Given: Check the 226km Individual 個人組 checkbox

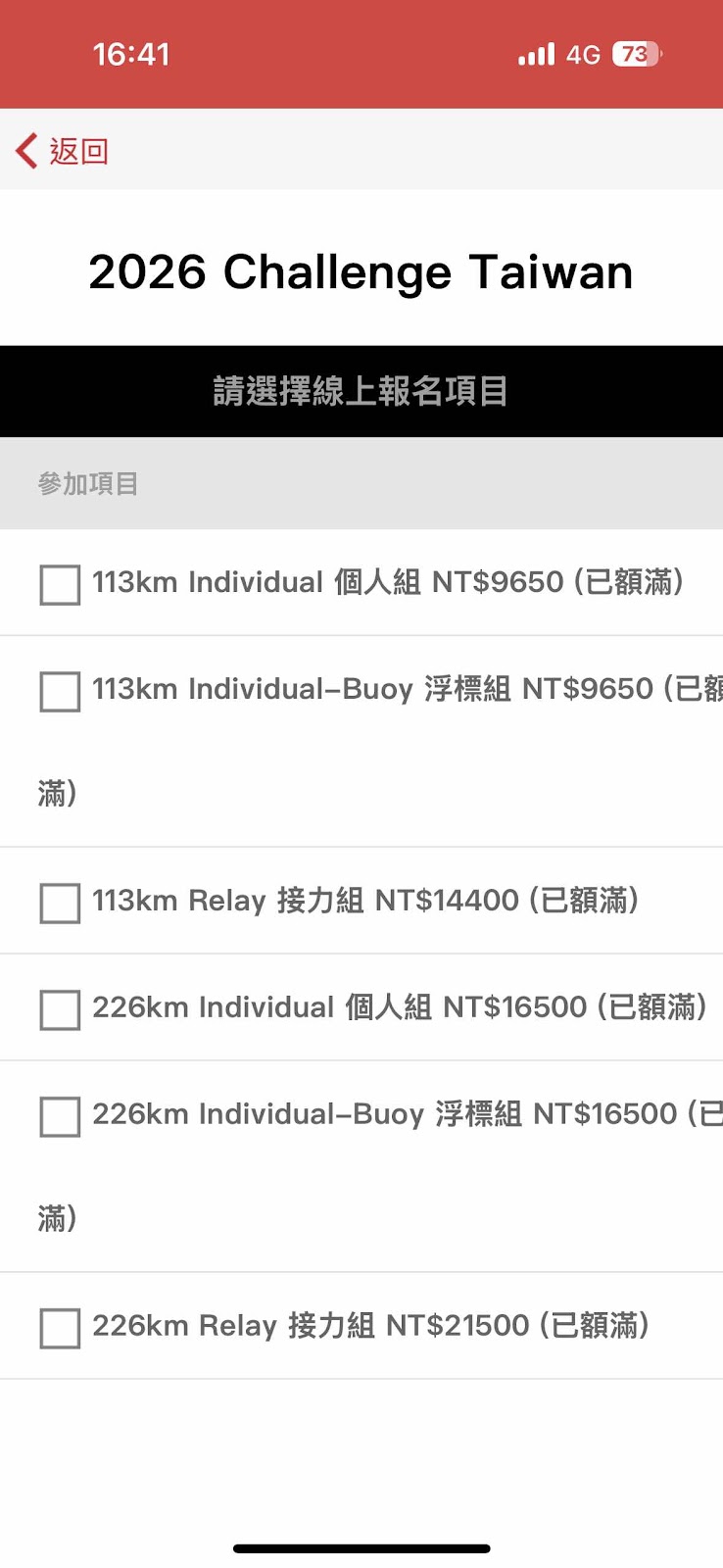Looking at the screenshot, I should pos(60,1009).
